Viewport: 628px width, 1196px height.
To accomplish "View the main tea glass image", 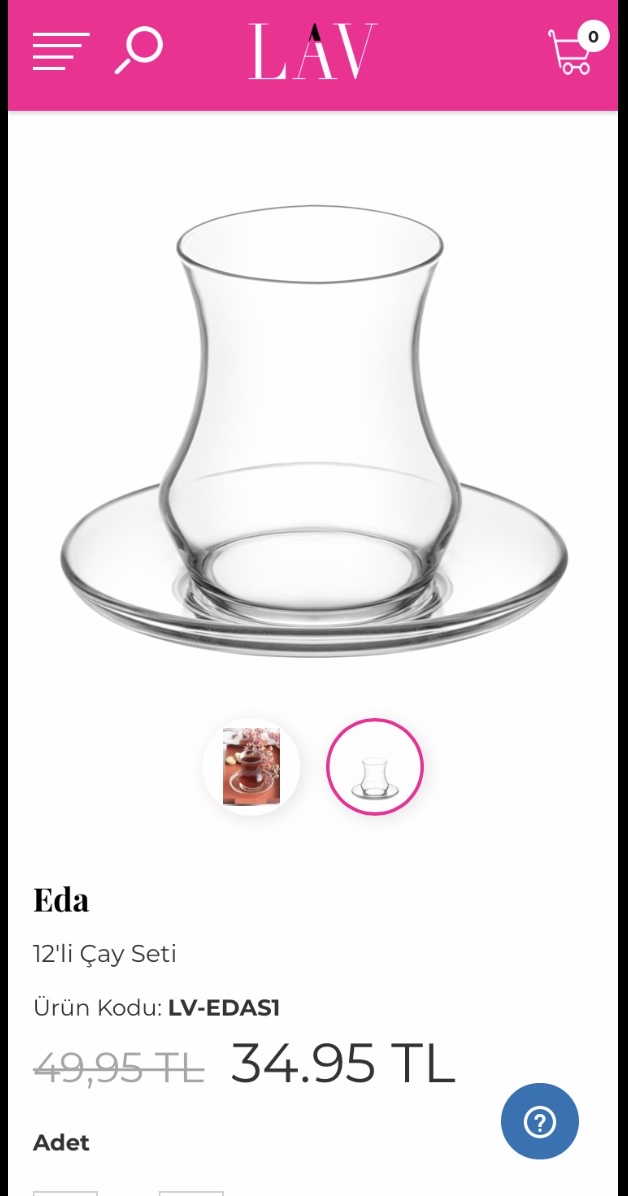I will click(x=314, y=430).
